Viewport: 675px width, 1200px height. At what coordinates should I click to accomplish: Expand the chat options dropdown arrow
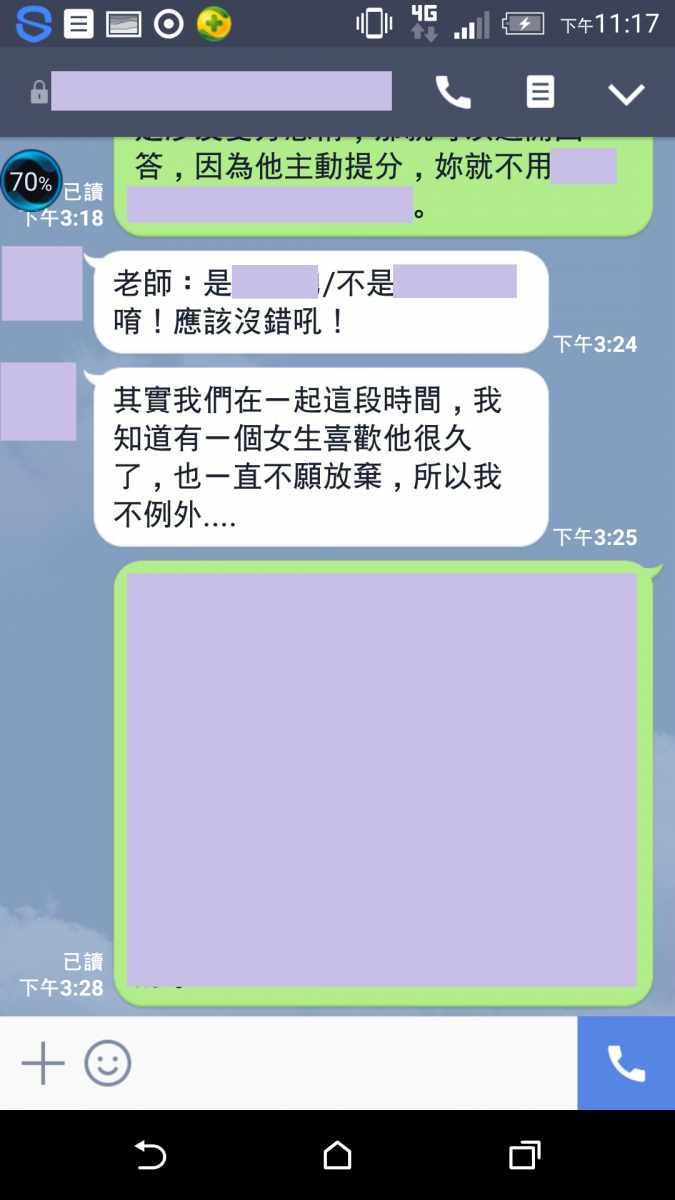tap(627, 94)
